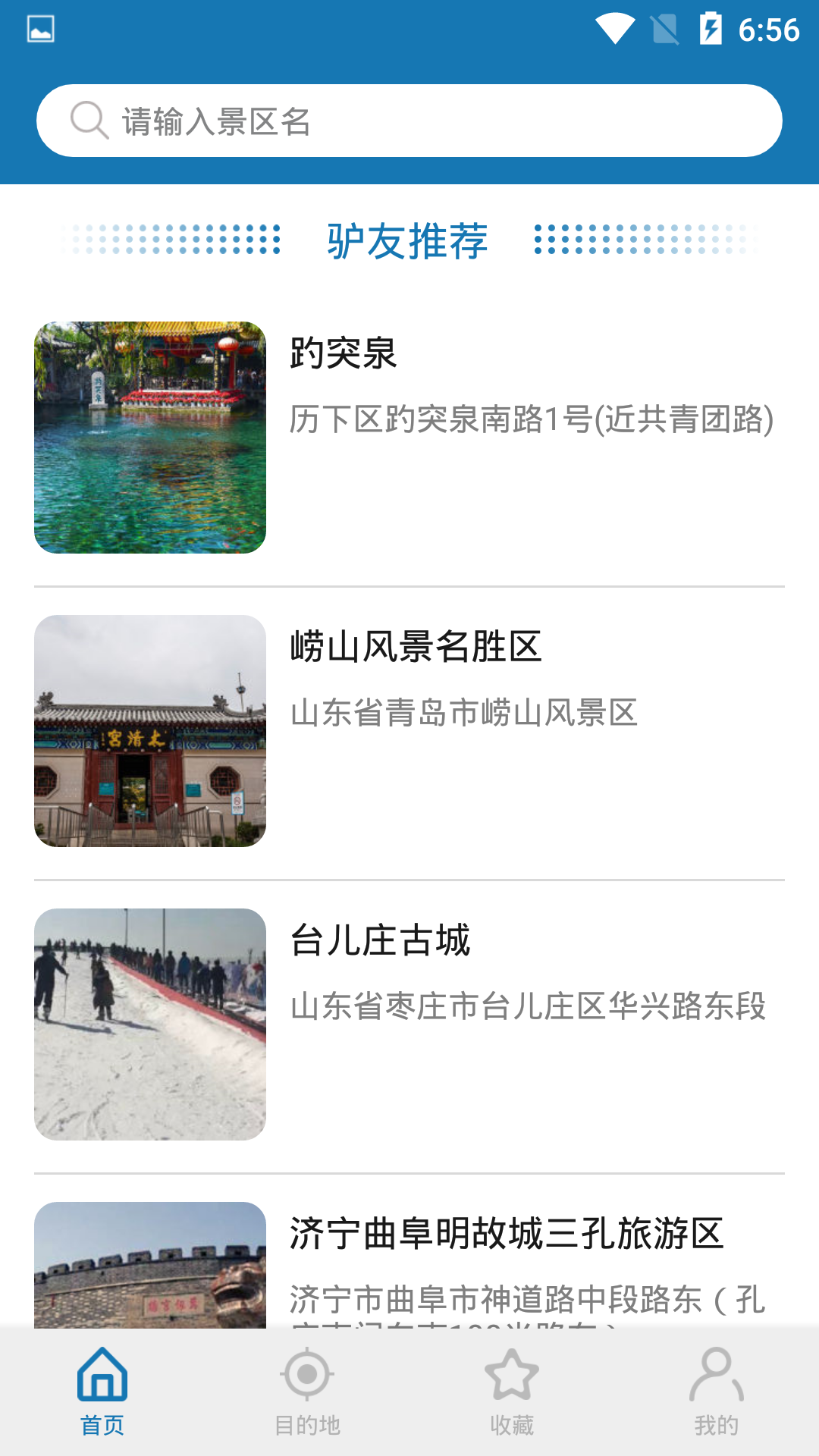Click the magnifier icon in the search bar
The width and height of the screenshot is (819, 1456).
tap(89, 119)
